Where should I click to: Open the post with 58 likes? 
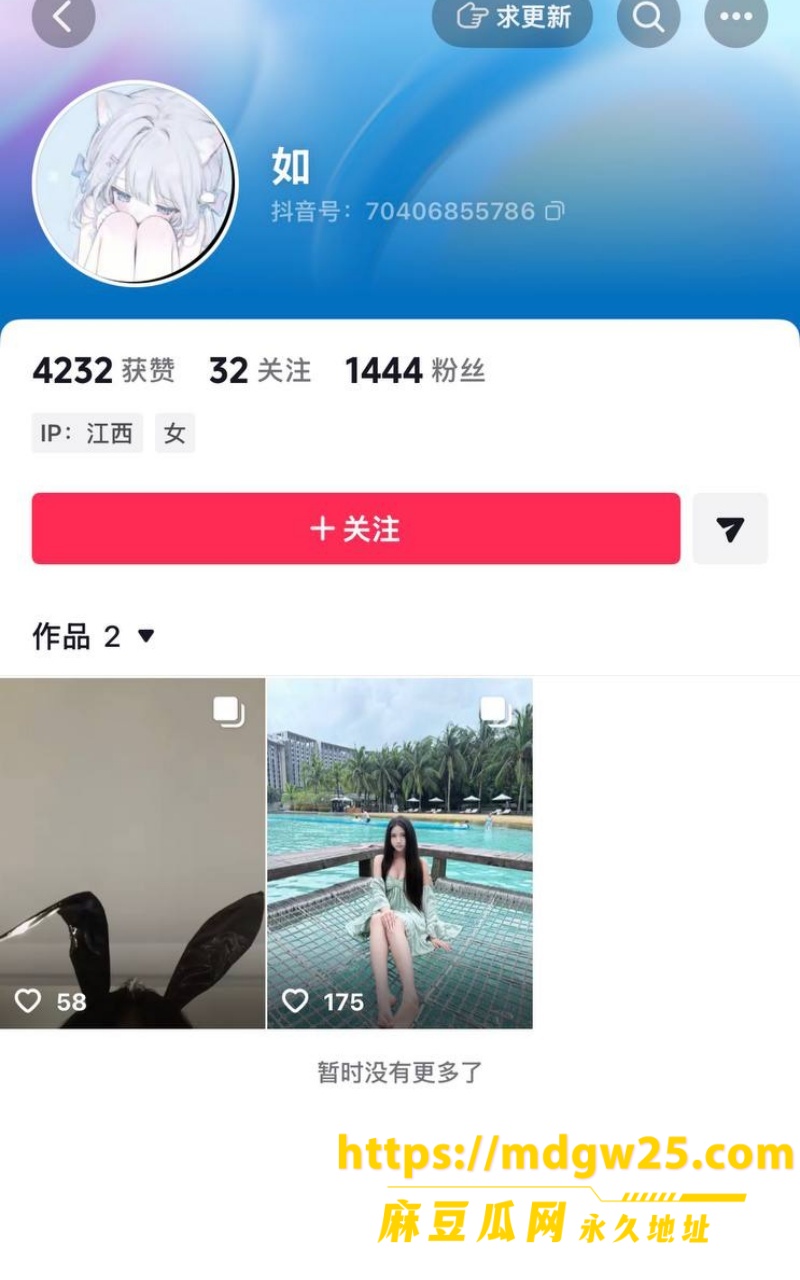132,853
